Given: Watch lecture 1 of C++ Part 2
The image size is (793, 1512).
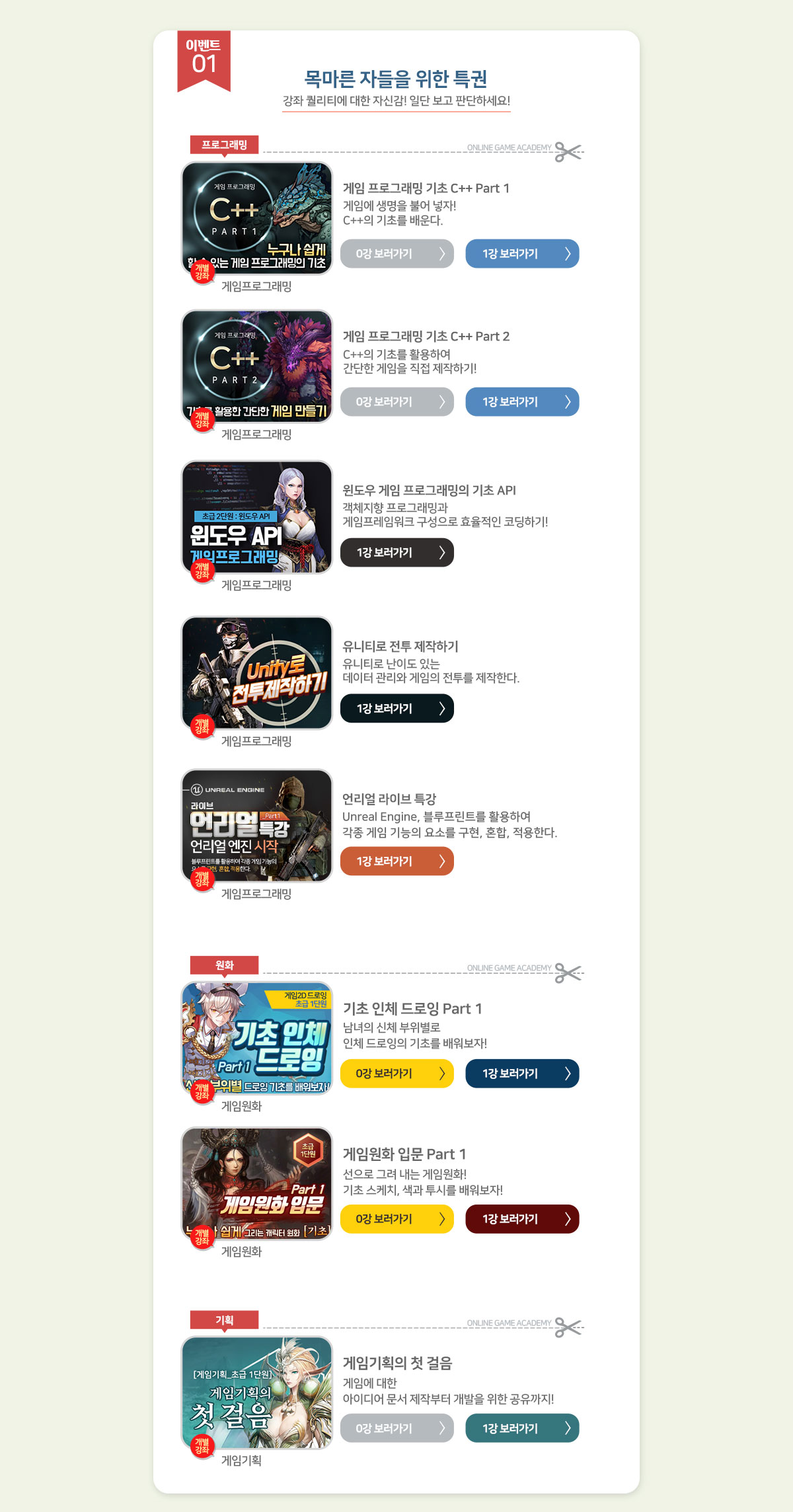Looking at the screenshot, I should click(x=522, y=402).
